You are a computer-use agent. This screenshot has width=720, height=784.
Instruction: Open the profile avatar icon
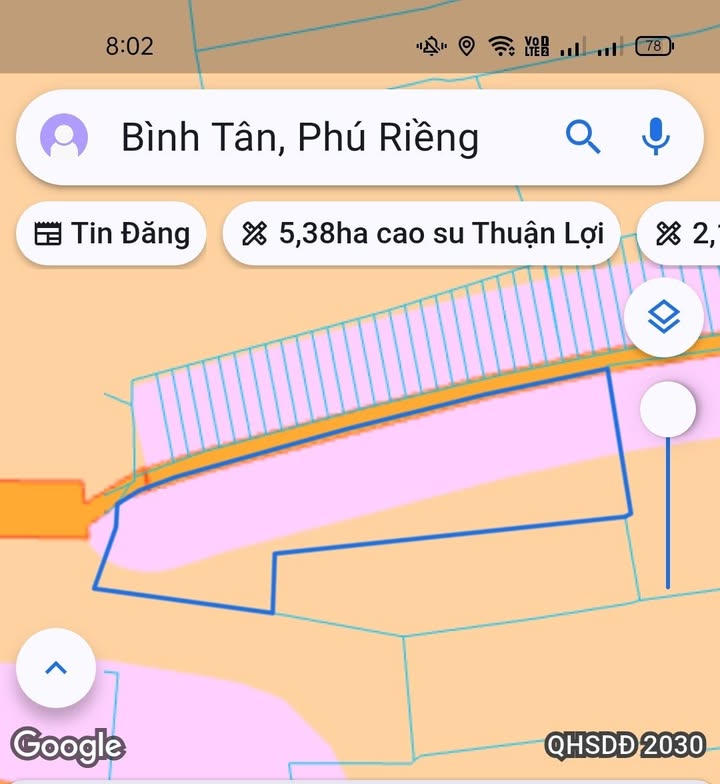coord(64,137)
